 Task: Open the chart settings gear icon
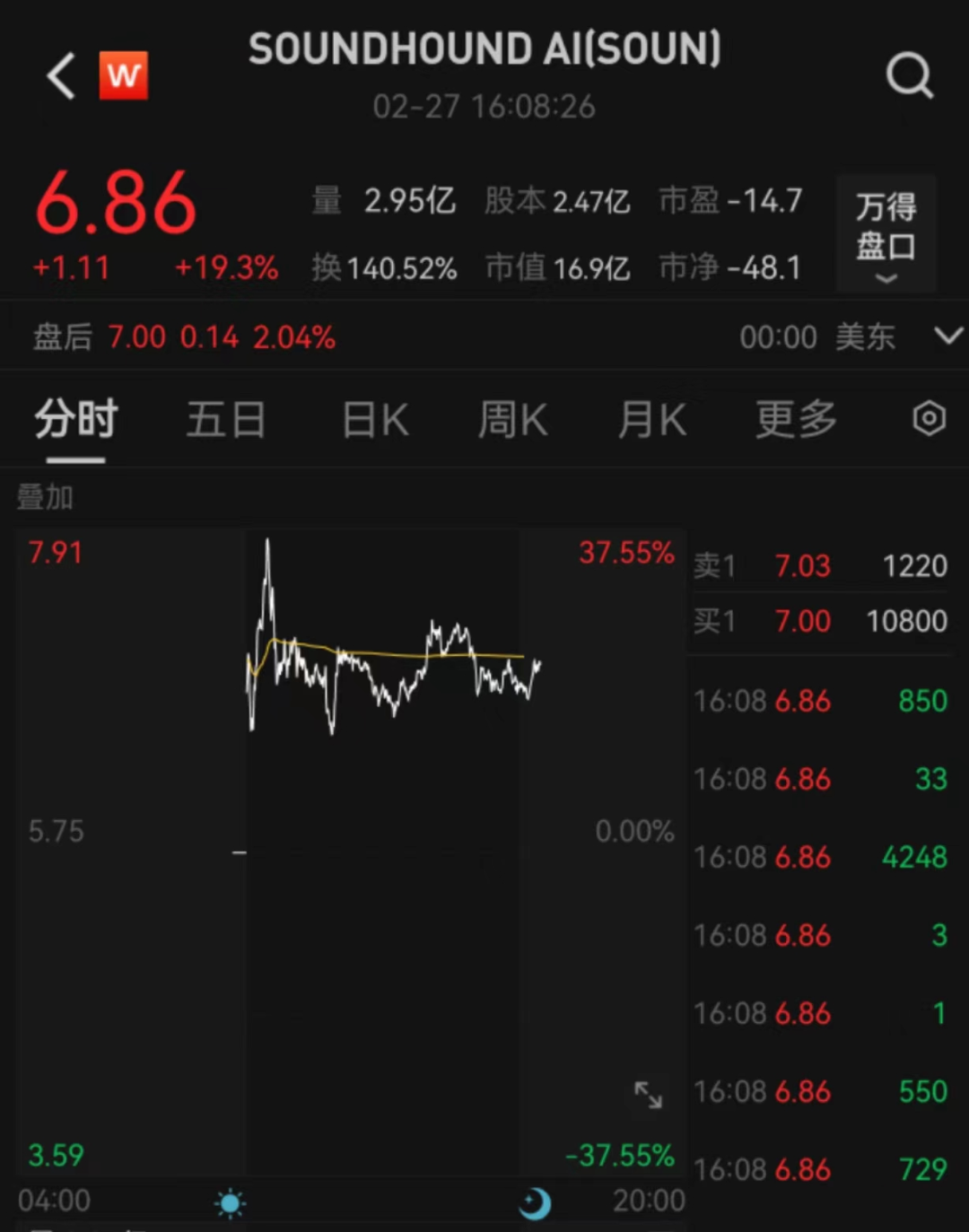pos(930,419)
